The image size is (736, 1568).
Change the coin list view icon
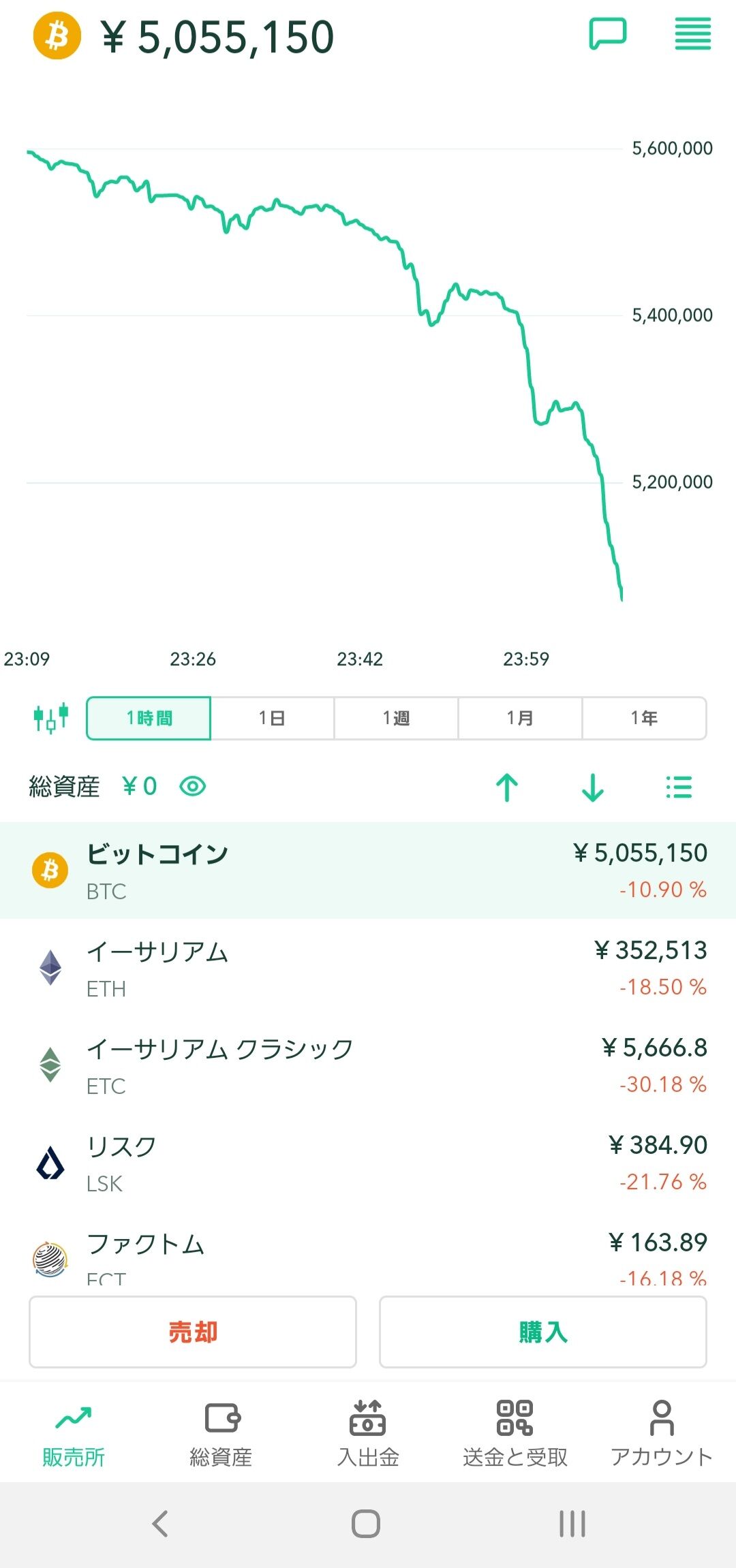click(679, 787)
